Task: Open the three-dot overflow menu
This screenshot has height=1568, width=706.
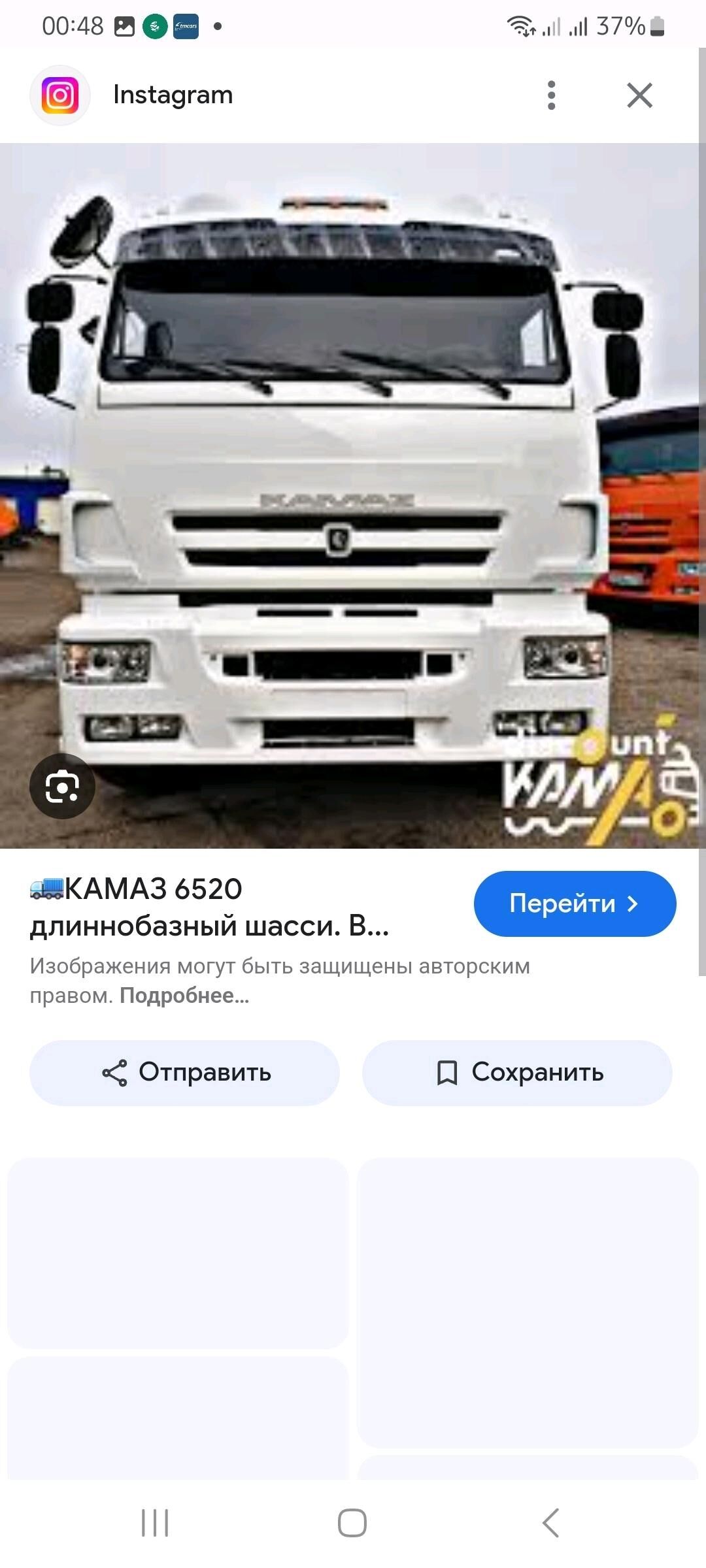Action: 551,95
